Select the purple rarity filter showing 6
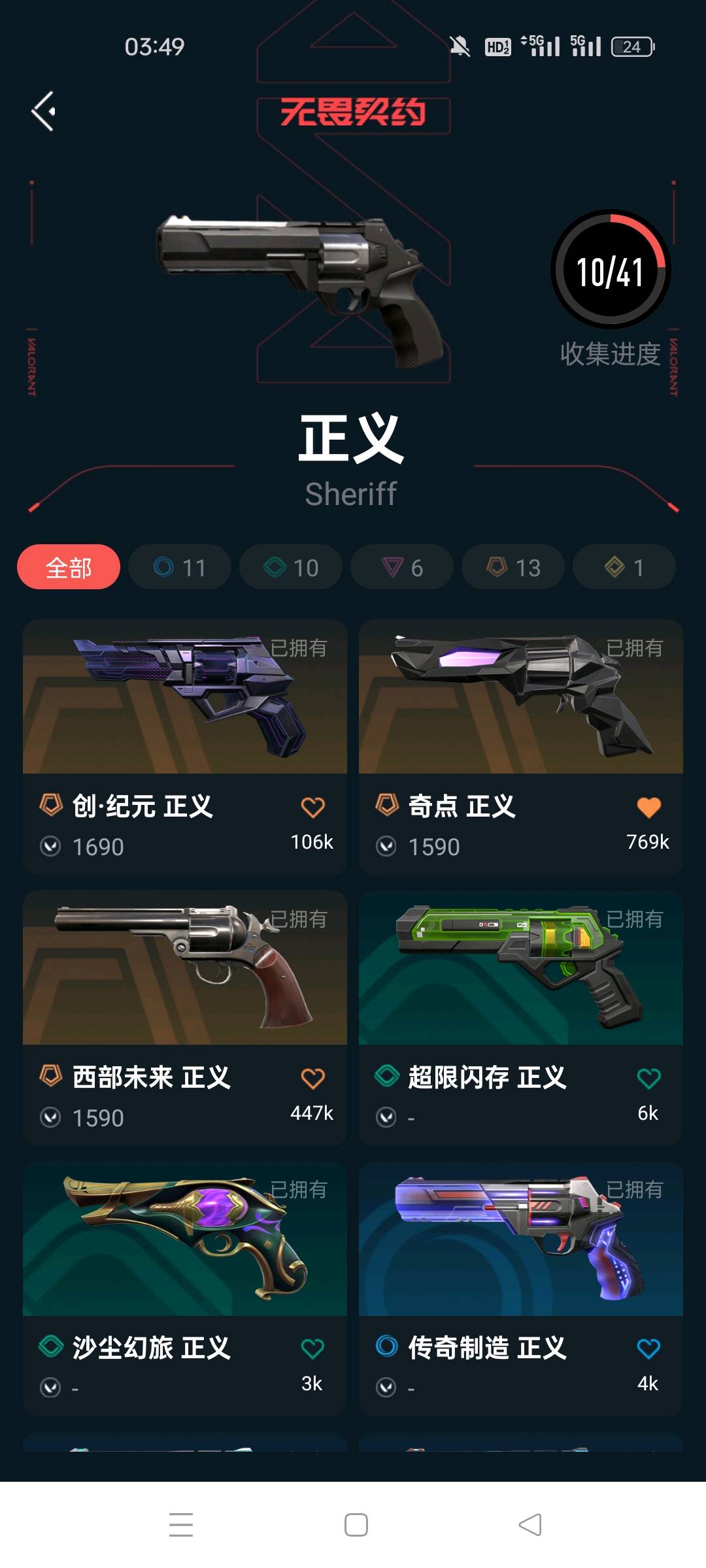This screenshot has height=1568, width=706. tap(401, 567)
